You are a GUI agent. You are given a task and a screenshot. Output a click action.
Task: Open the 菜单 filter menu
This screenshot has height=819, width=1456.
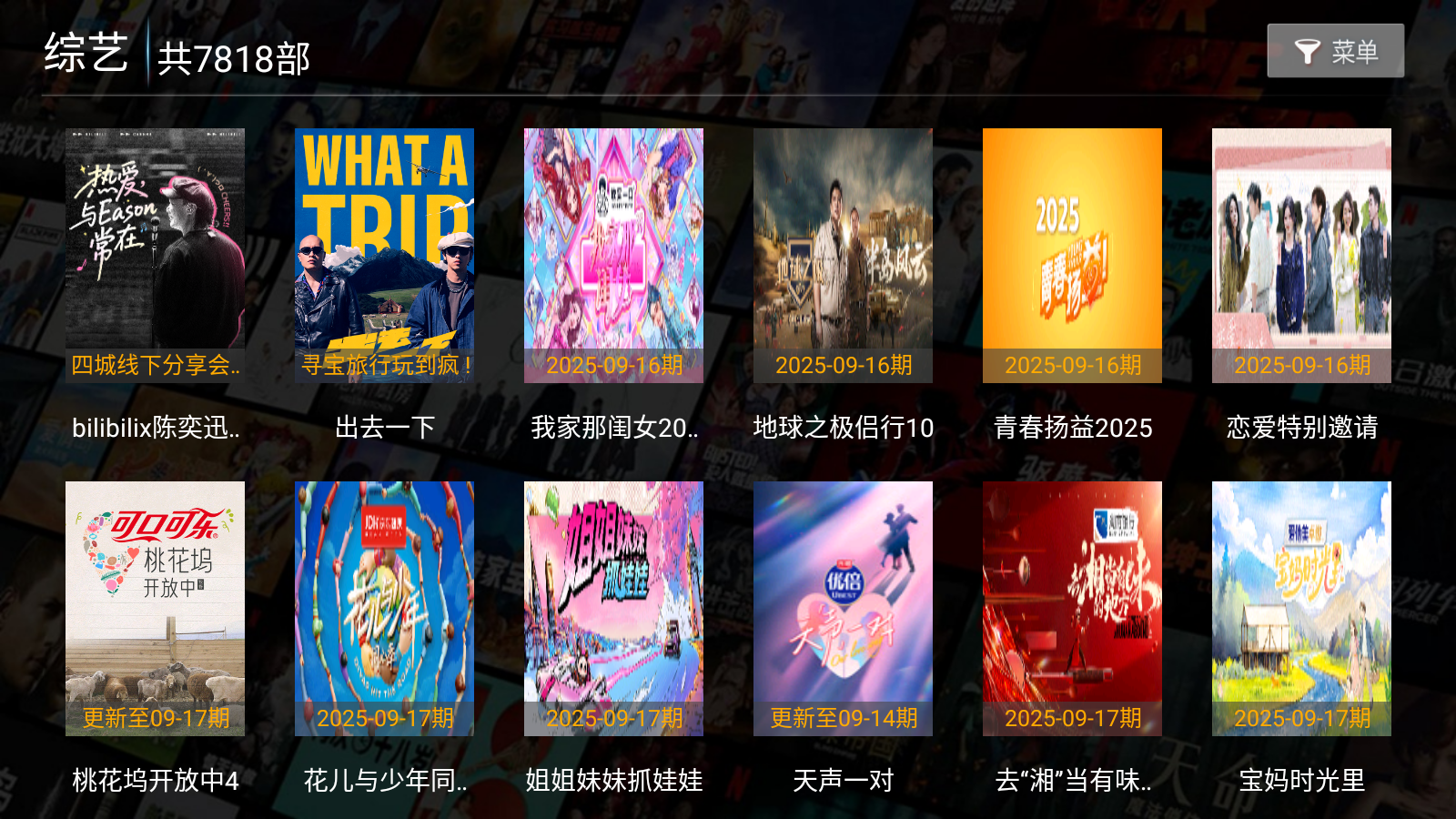coord(1335,51)
